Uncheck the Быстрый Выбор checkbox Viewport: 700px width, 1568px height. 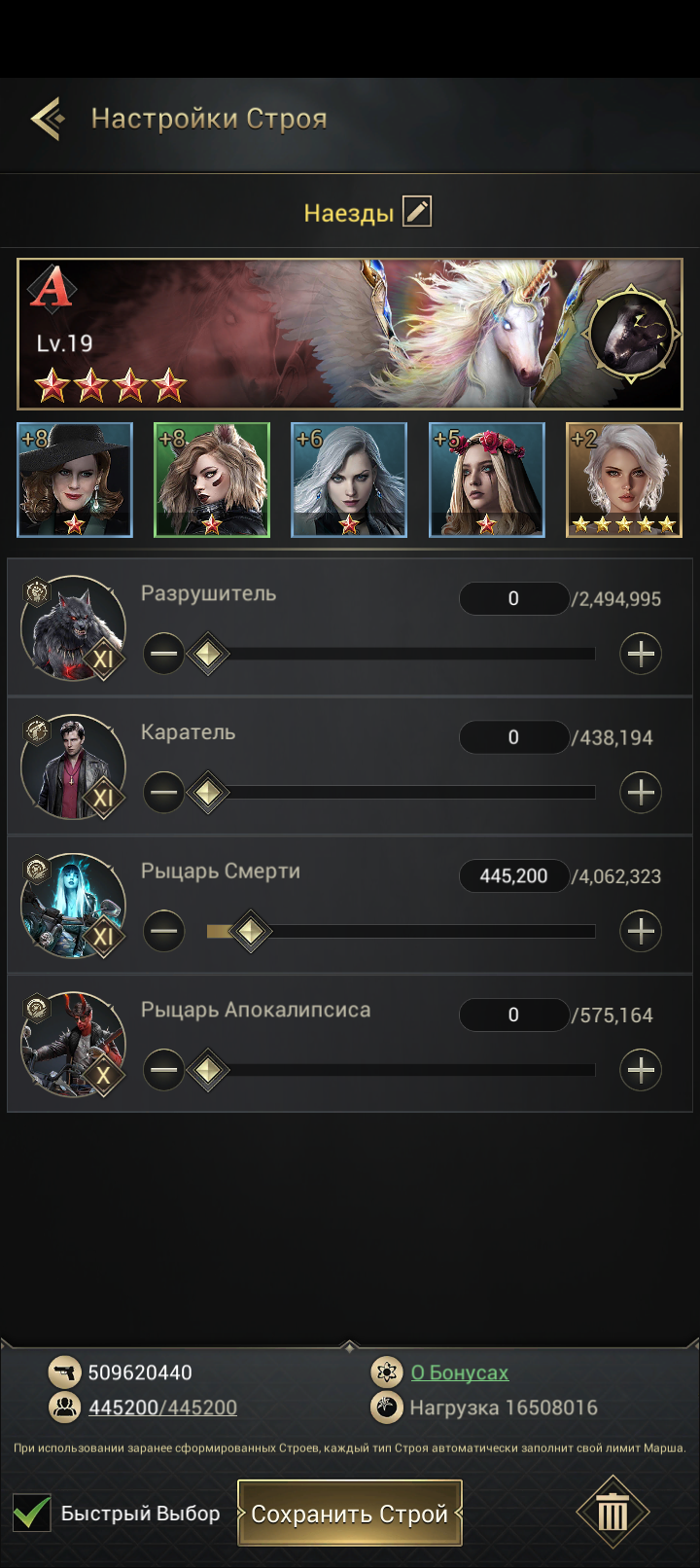(x=32, y=1514)
